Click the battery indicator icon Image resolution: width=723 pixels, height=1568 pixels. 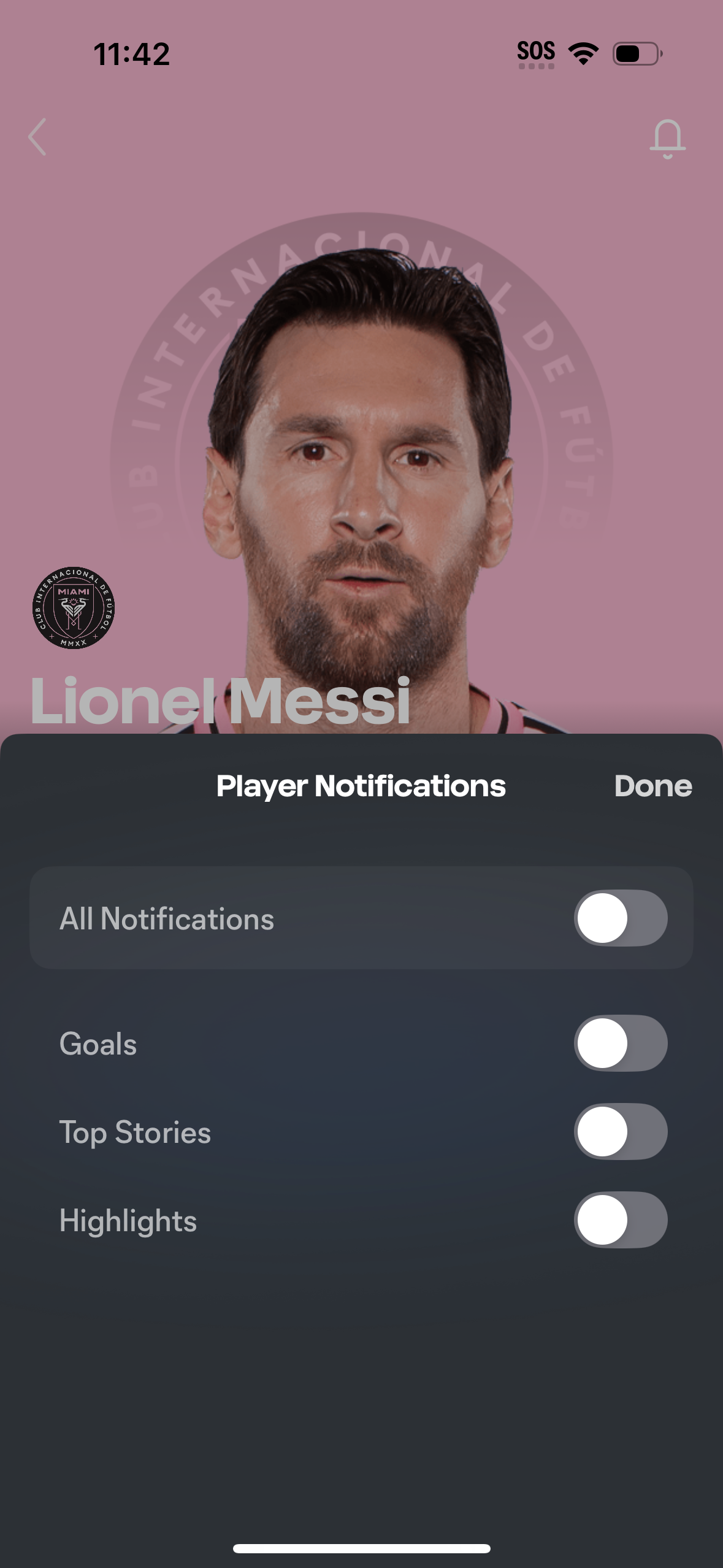(635, 52)
